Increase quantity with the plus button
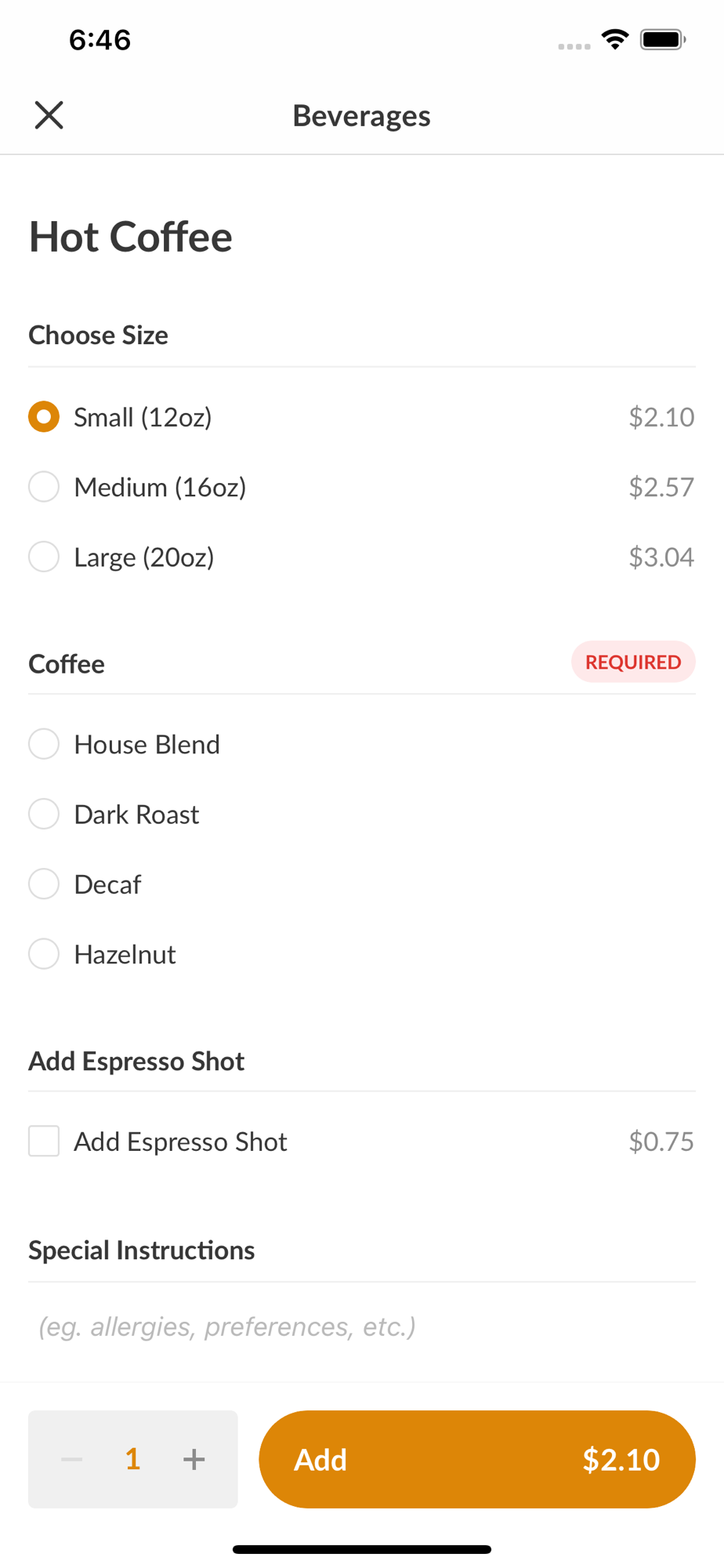The image size is (724, 1568). click(x=194, y=1459)
